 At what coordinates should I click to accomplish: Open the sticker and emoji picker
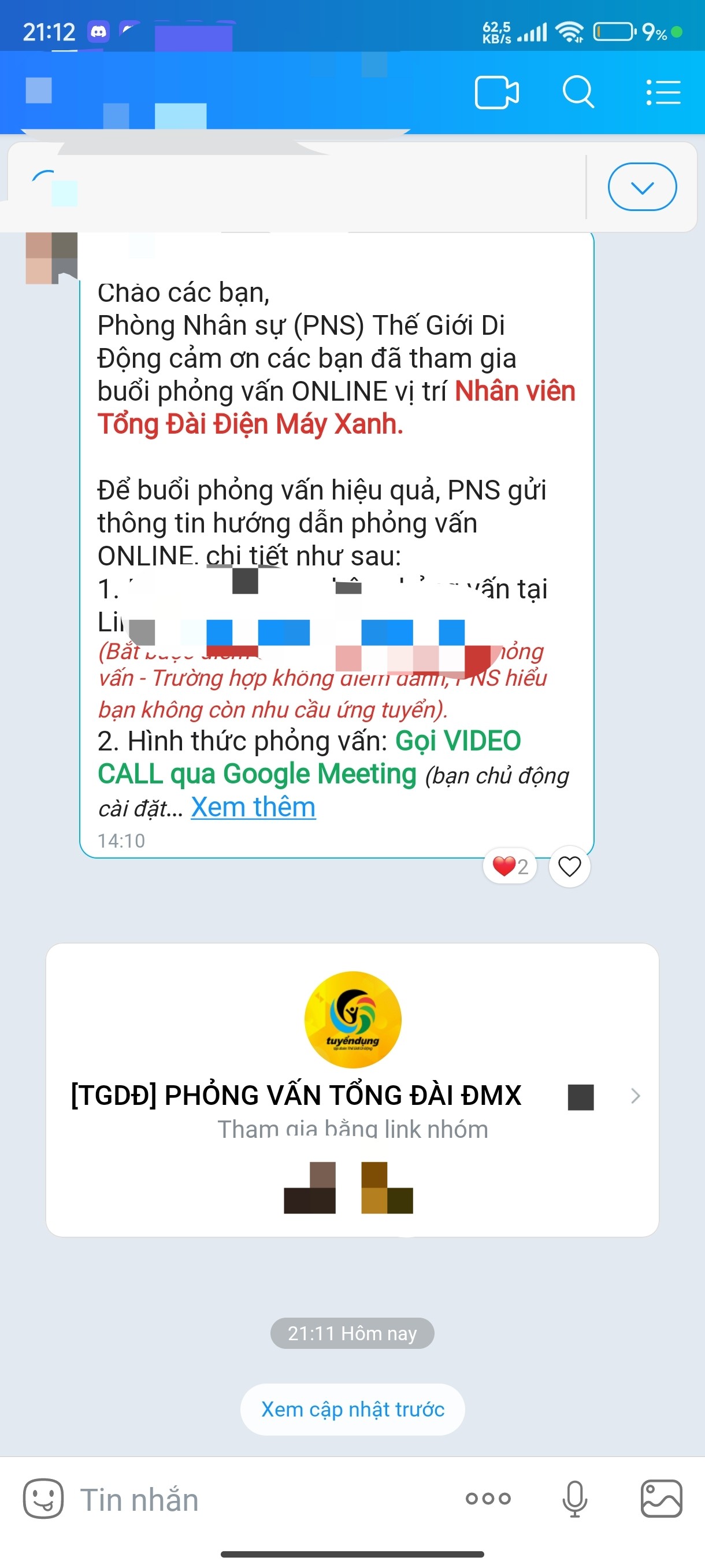tap(43, 1499)
